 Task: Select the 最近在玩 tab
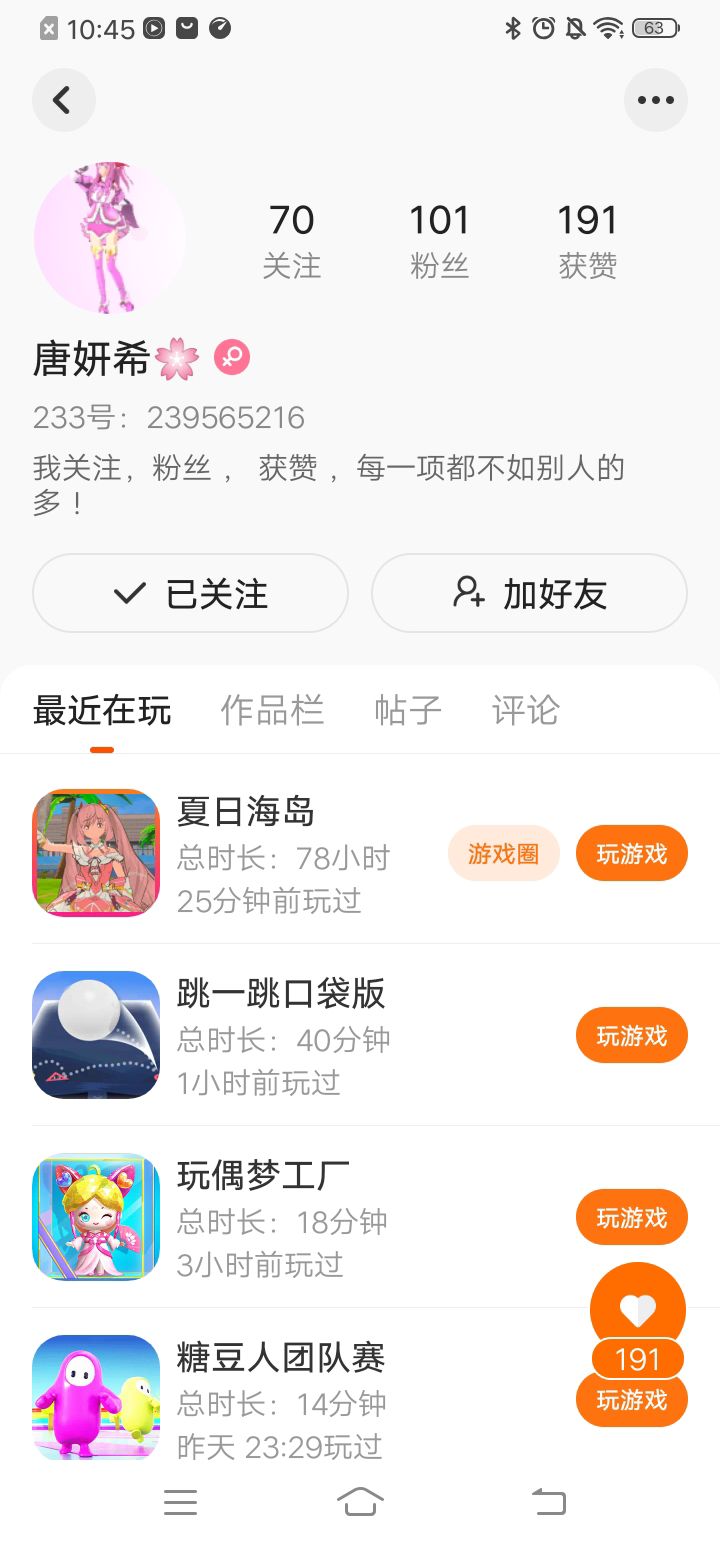102,710
